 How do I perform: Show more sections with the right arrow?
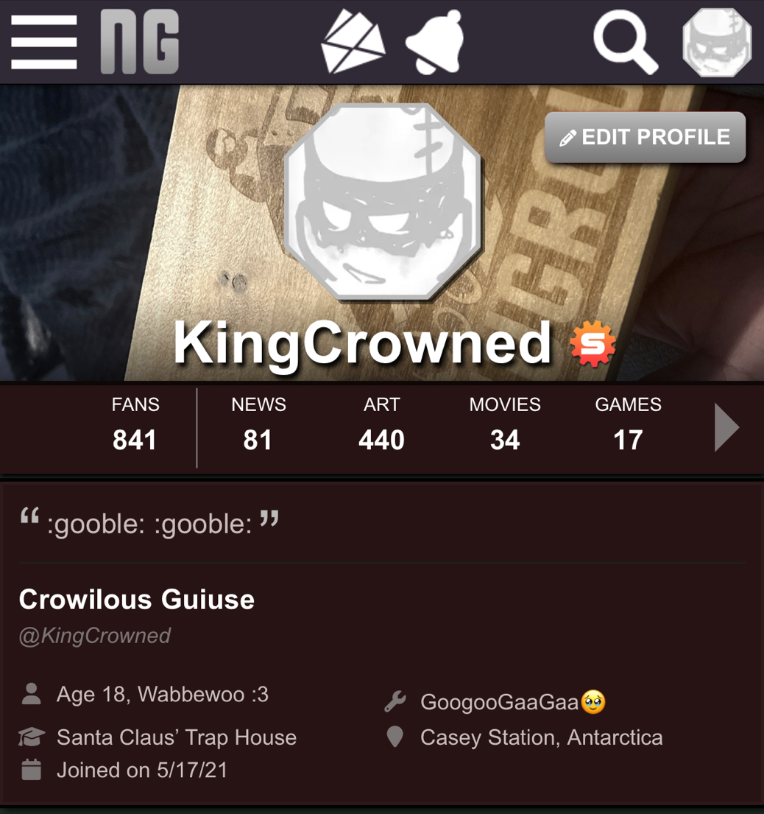click(x=727, y=428)
